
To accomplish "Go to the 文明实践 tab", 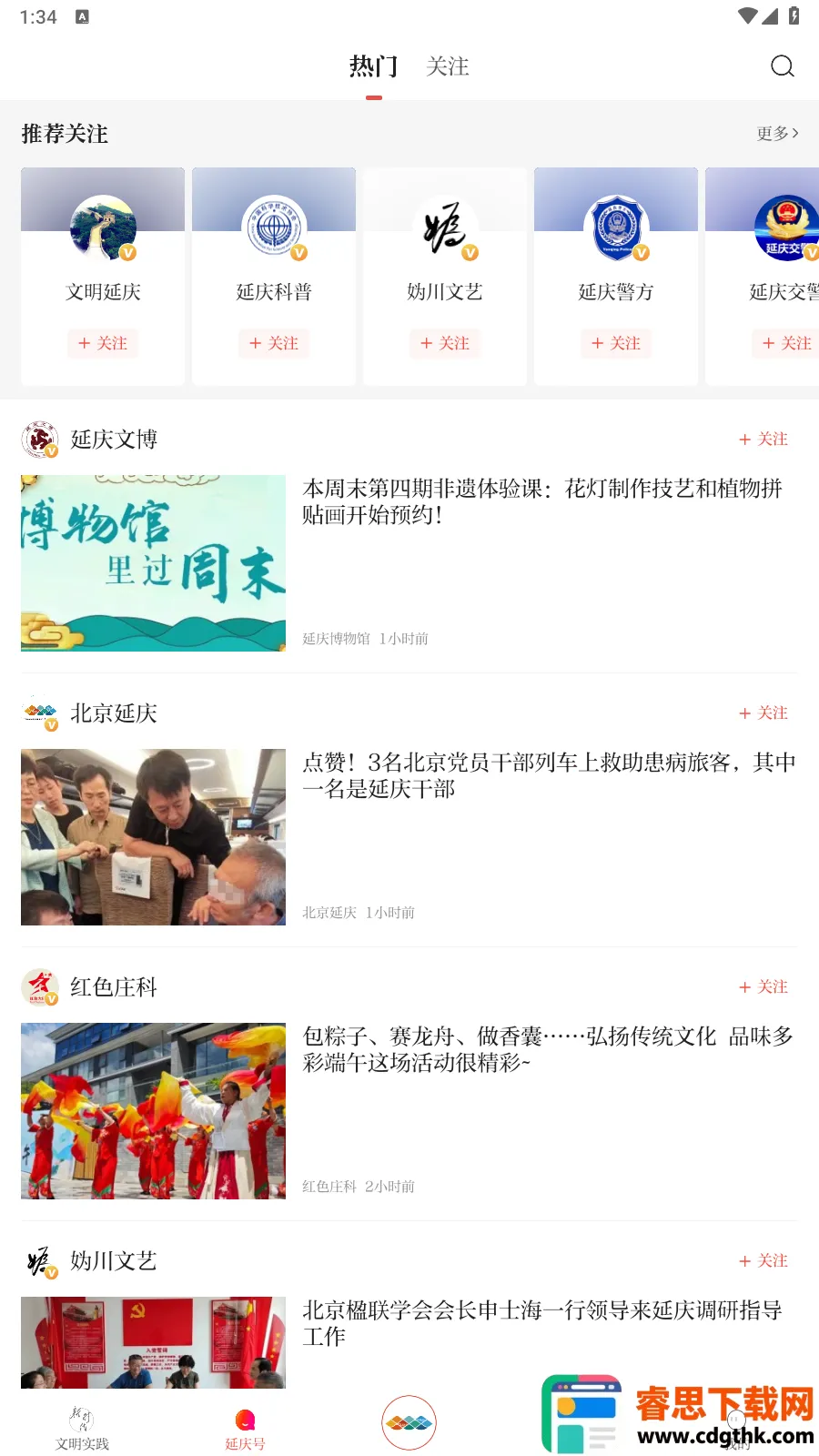I will point(82,1427).
